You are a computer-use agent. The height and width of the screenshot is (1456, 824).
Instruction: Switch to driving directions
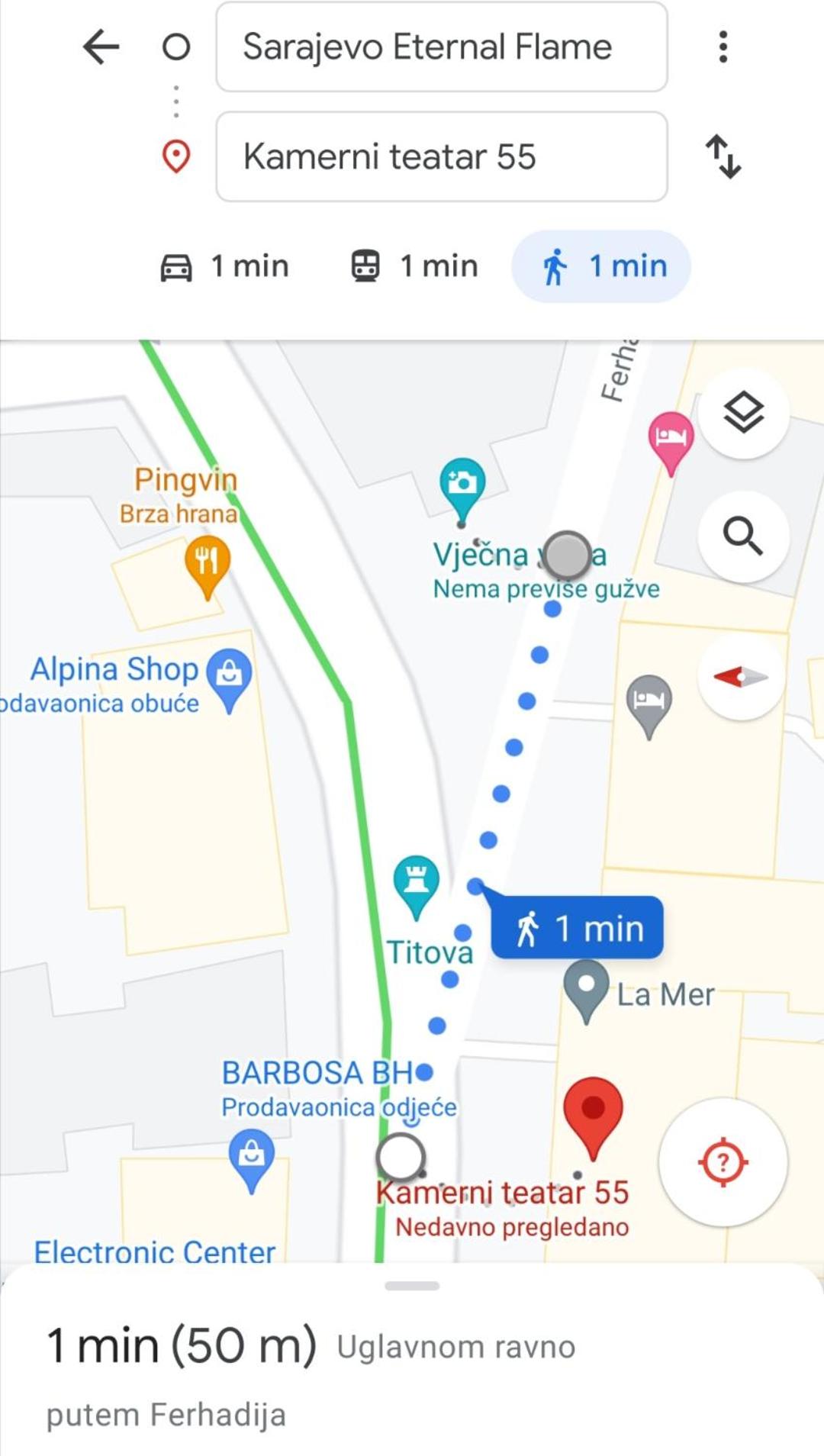coord(225,266)
